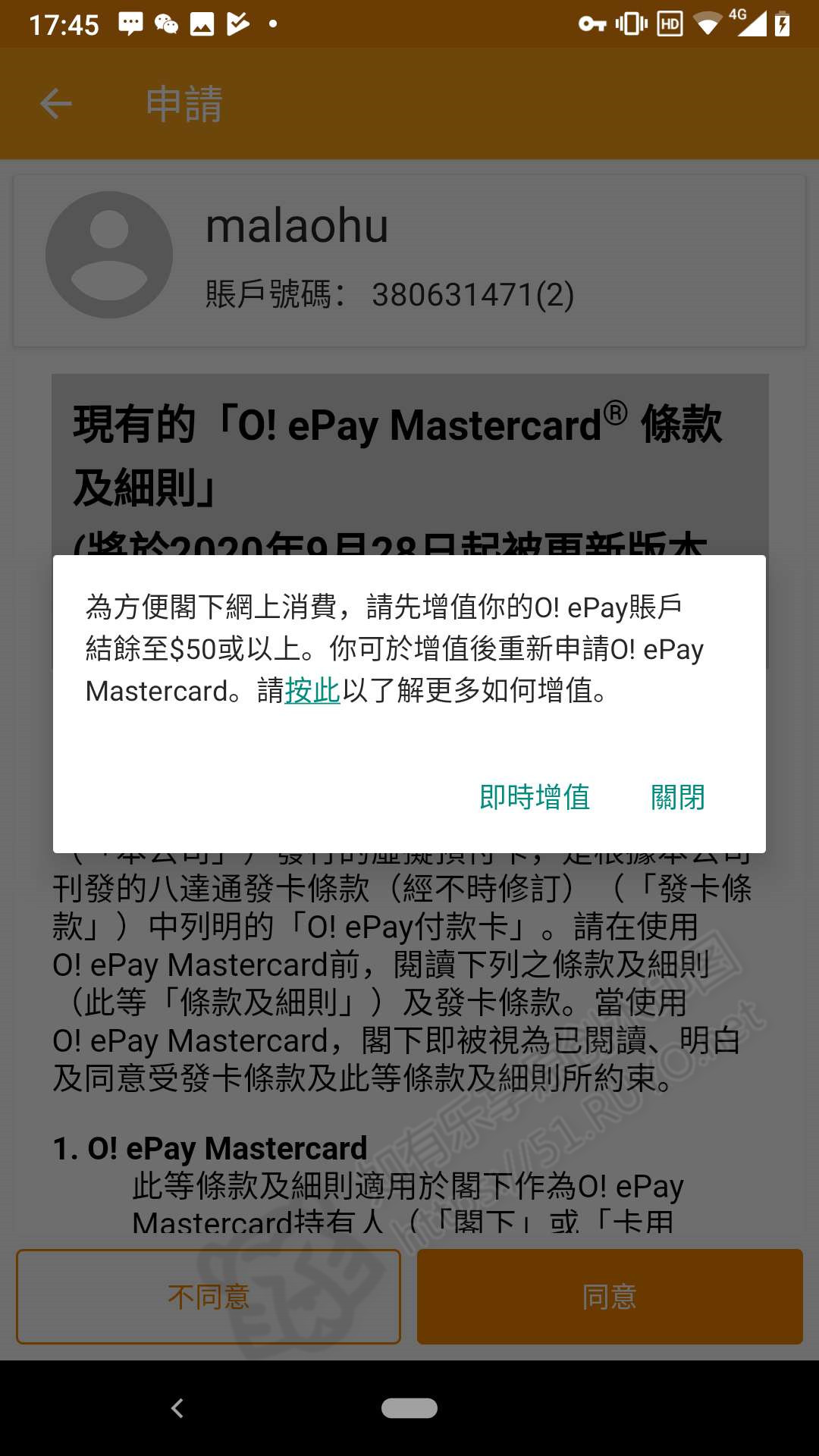Screen dimensions: 819x1456
Task: Tap the system back button
Action: coord(177,1408)
